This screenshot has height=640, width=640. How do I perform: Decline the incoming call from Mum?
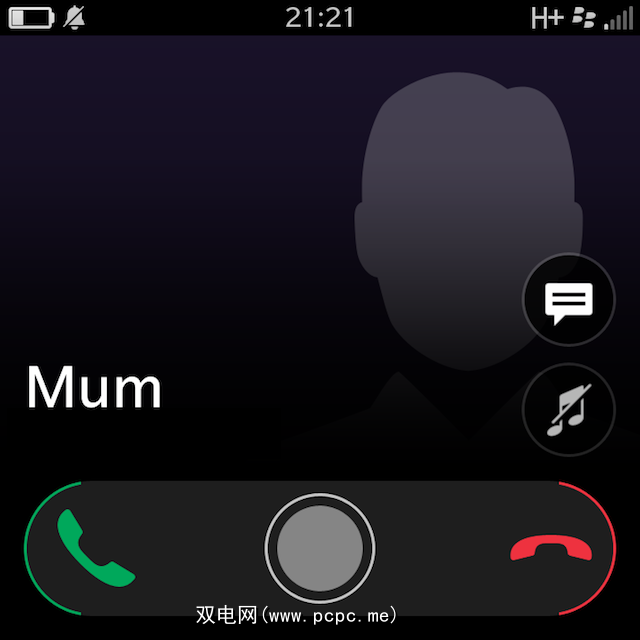[550, 548]
